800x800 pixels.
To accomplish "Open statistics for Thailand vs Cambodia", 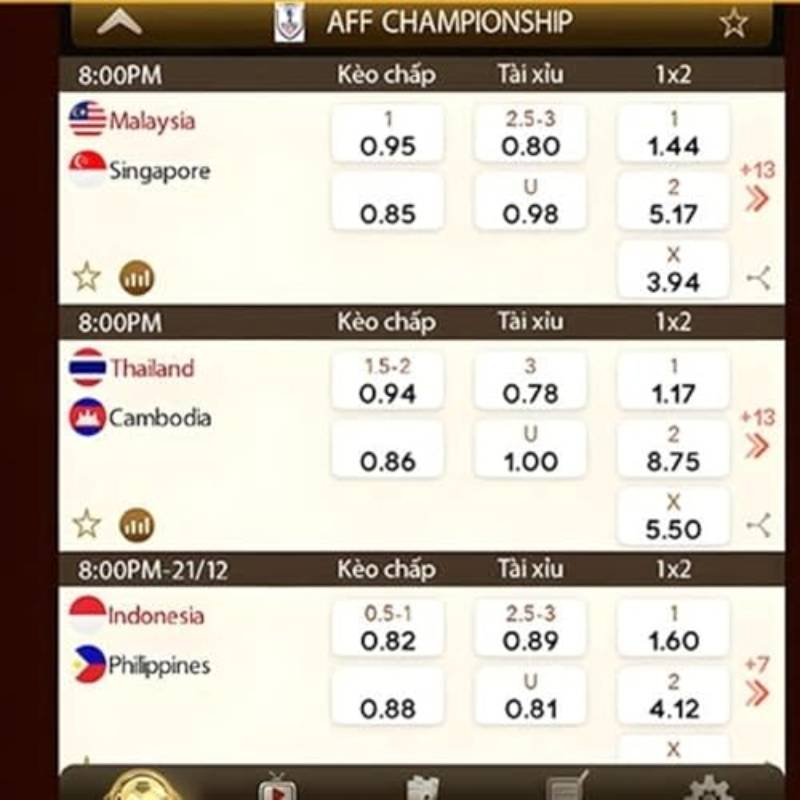I will pyautogui.click(x=137, y=525).
